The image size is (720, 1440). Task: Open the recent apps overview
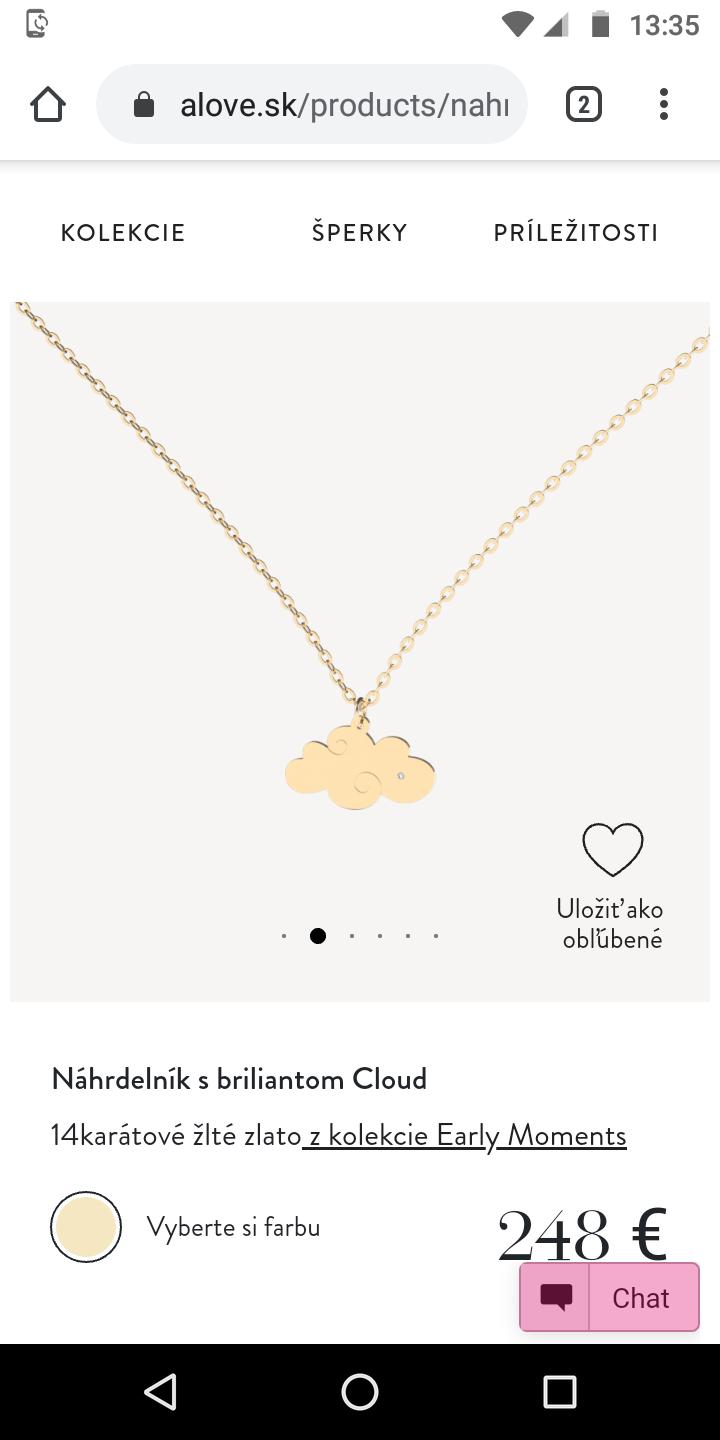point(560,1391)
